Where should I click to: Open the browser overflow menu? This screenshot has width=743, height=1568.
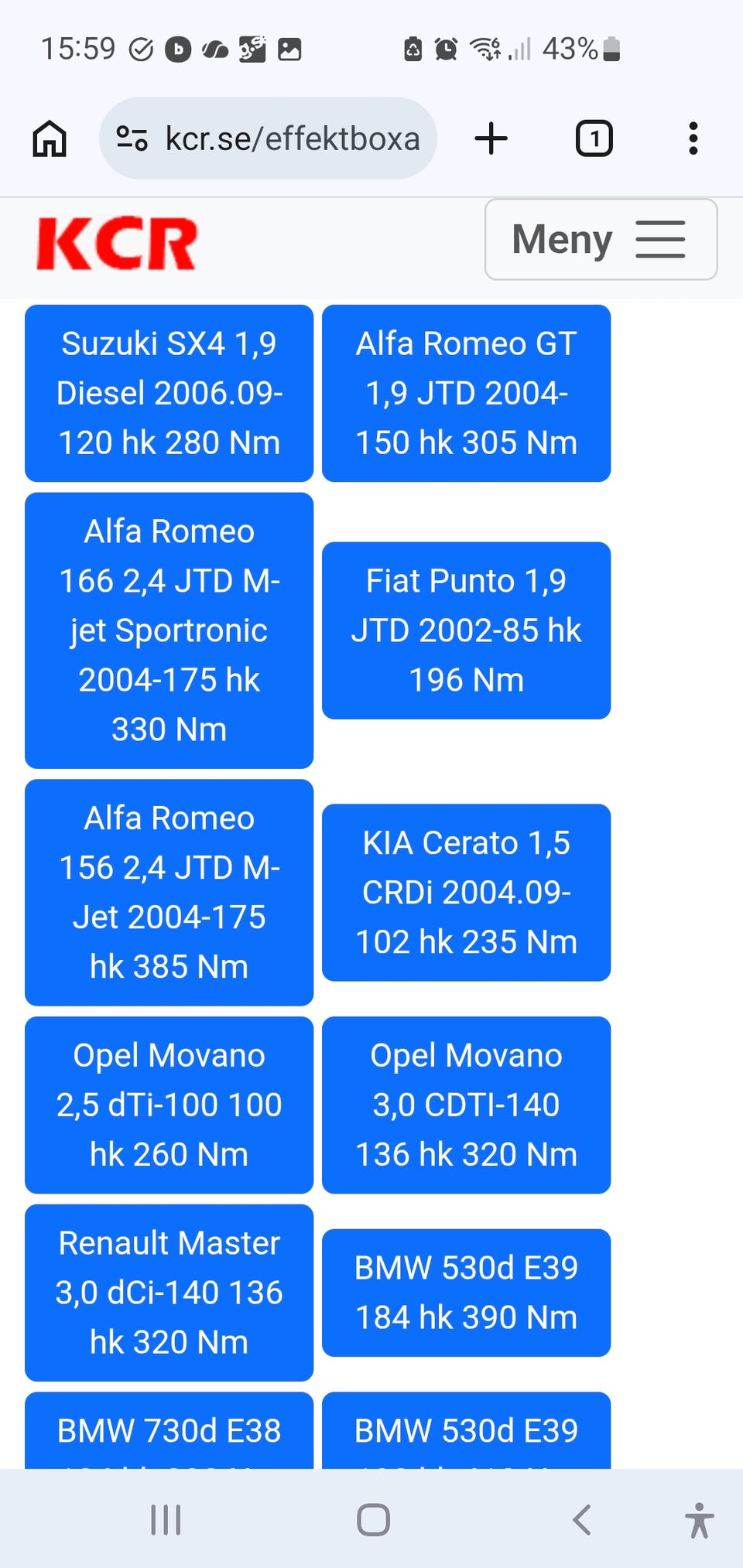pyautogui.click(x=693, y=139)
